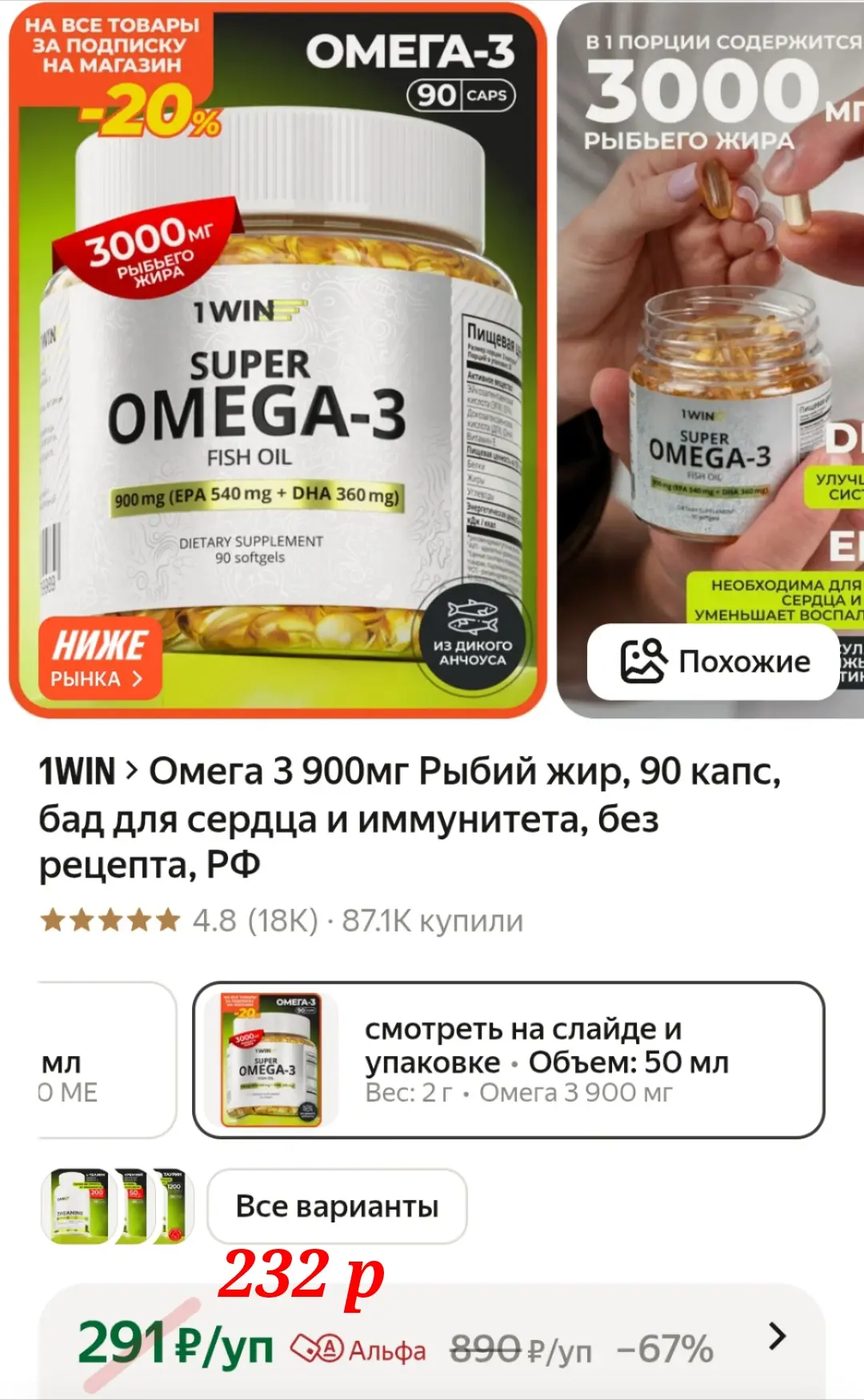Tap the Похожие similar items button
864x1400 pixels.
(x=714, y=662)
